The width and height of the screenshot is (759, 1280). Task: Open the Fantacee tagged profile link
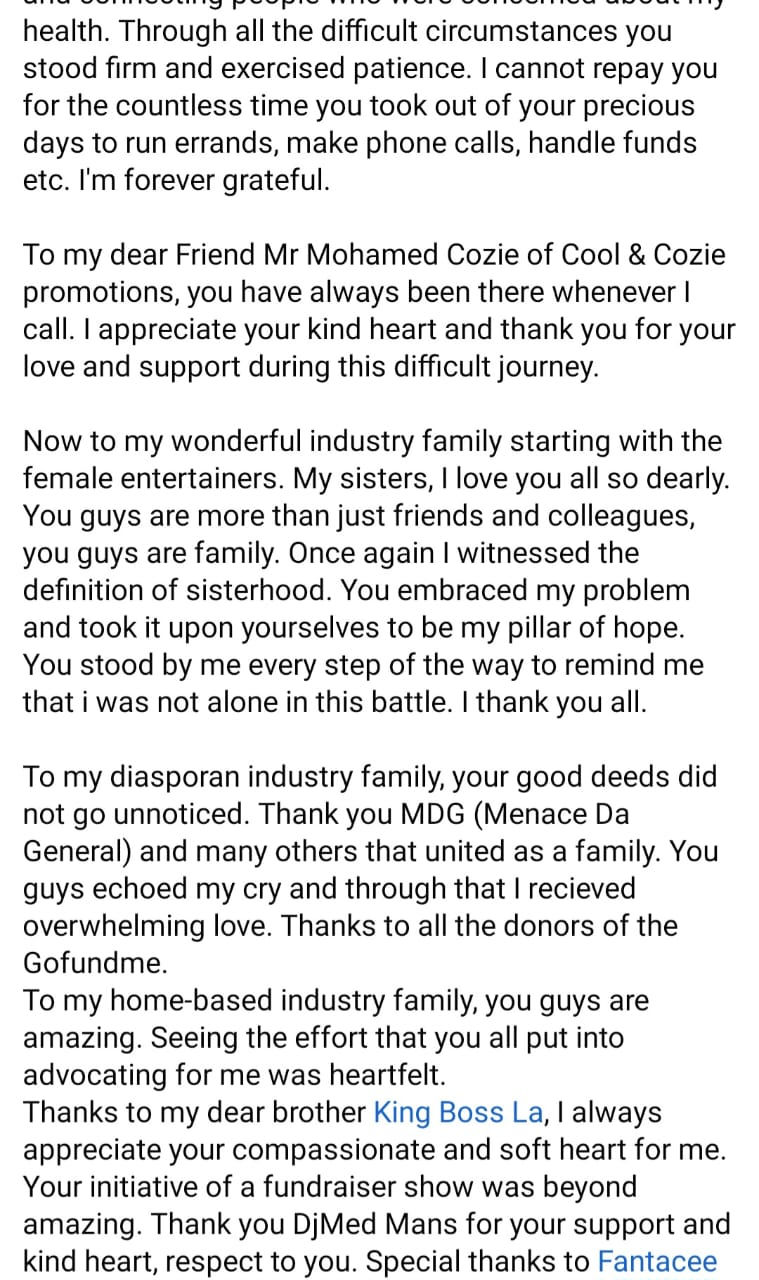point(657,1261)
